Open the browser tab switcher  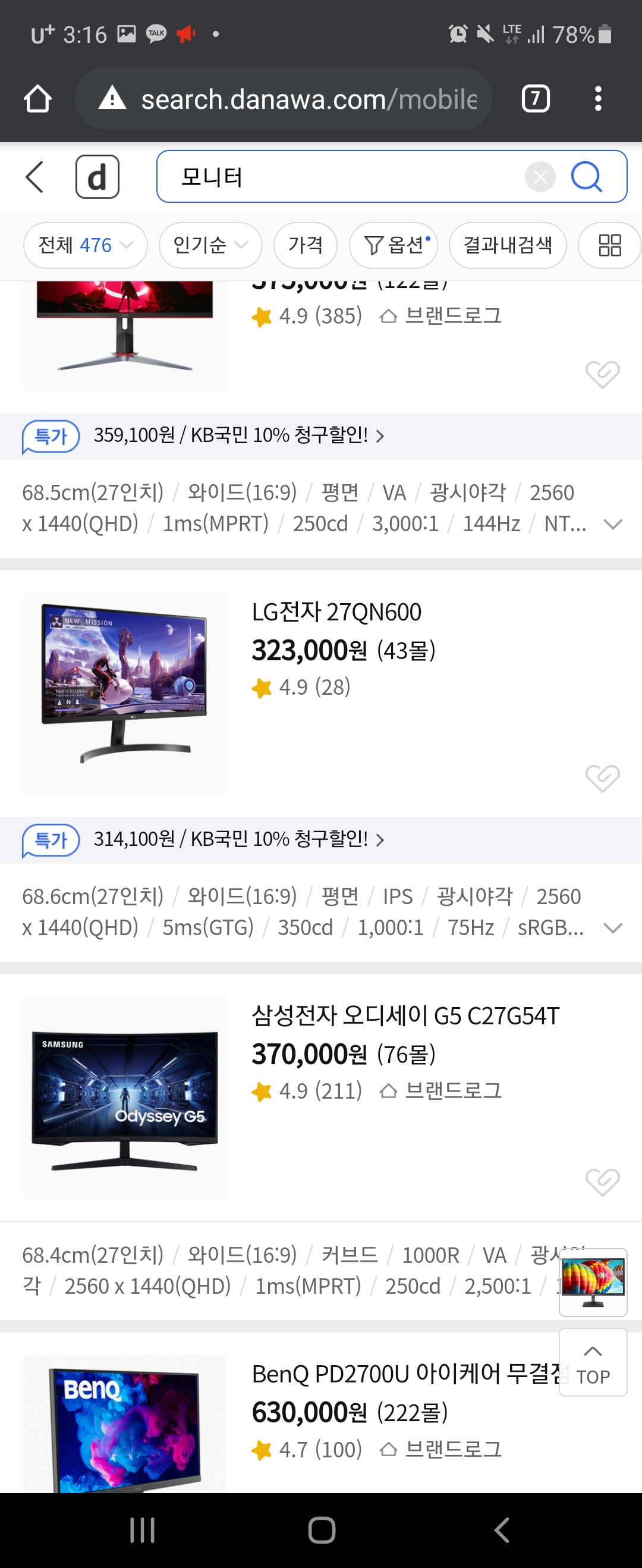click(x=536, y=99)
